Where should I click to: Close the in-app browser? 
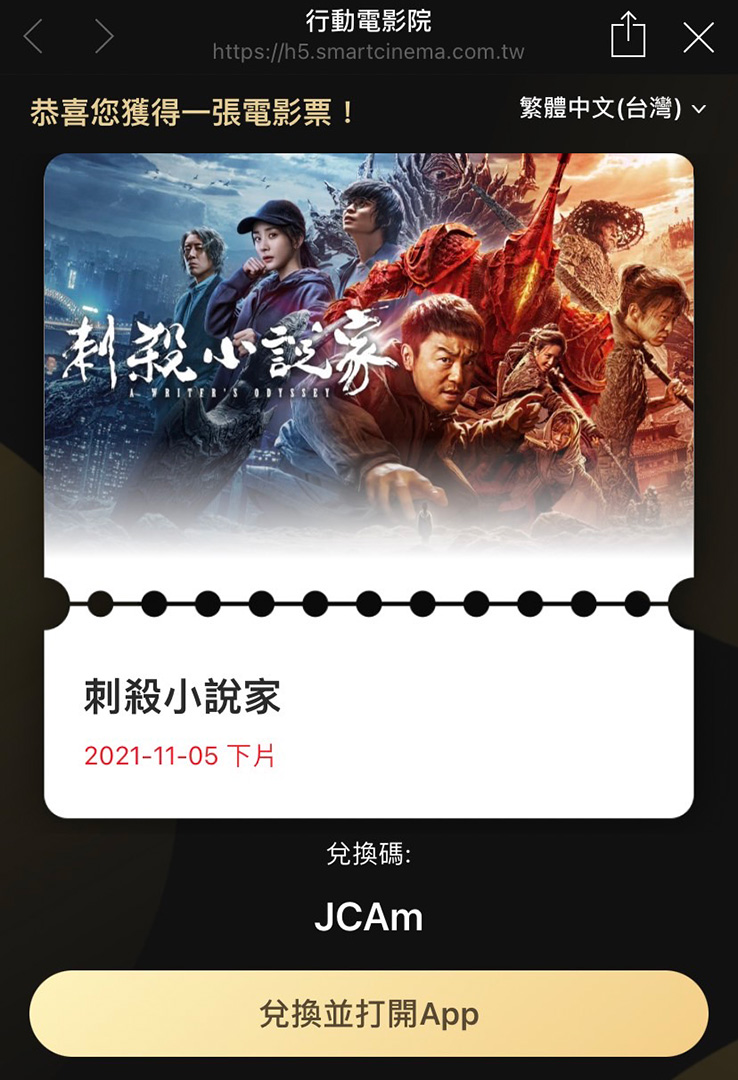(698, 37)
